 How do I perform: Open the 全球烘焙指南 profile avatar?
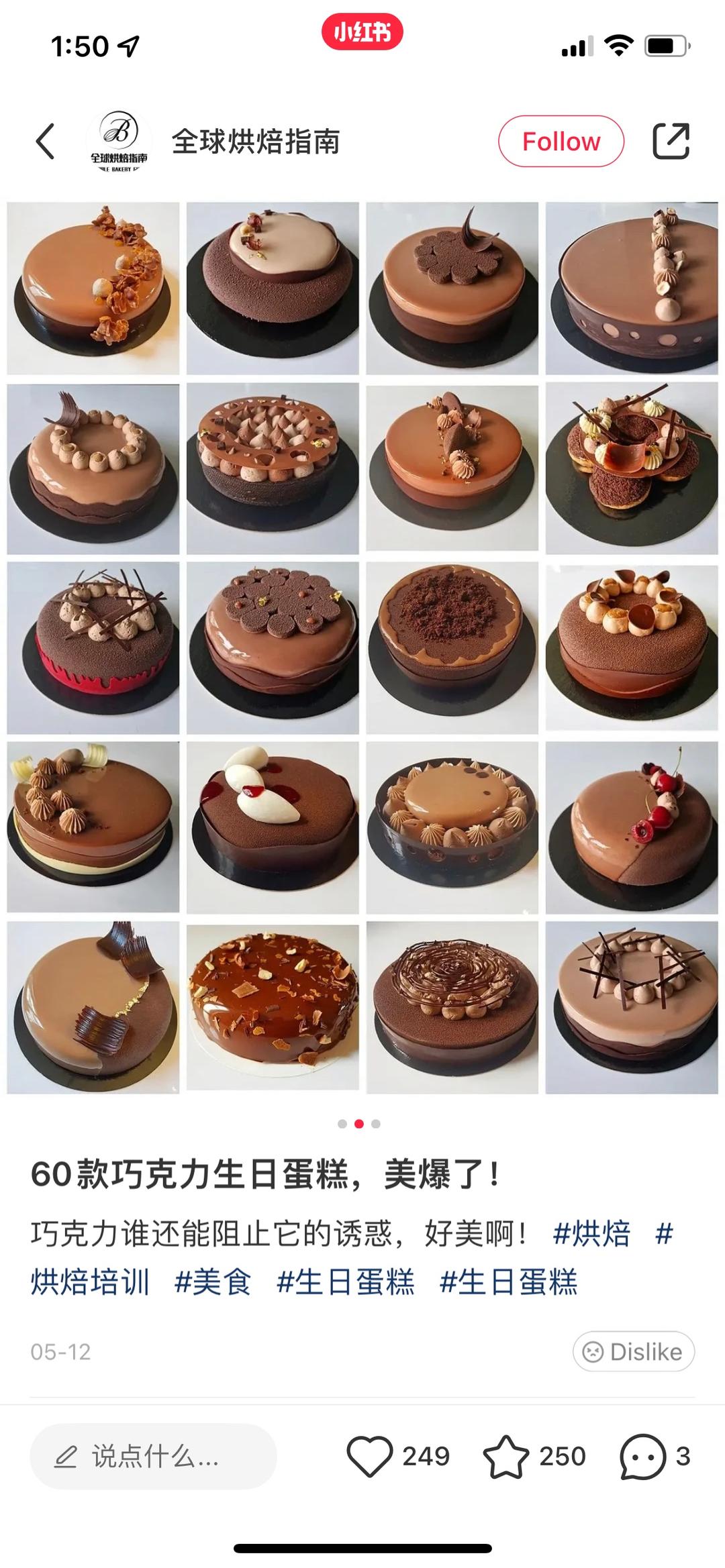119,142
